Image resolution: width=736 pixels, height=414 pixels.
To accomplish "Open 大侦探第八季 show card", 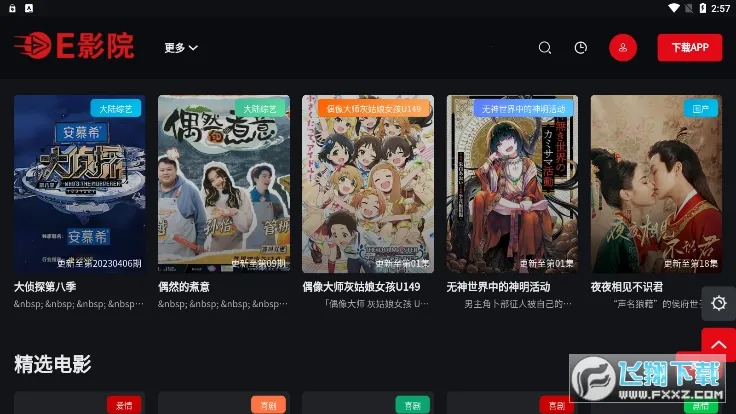I will (79, 184).
